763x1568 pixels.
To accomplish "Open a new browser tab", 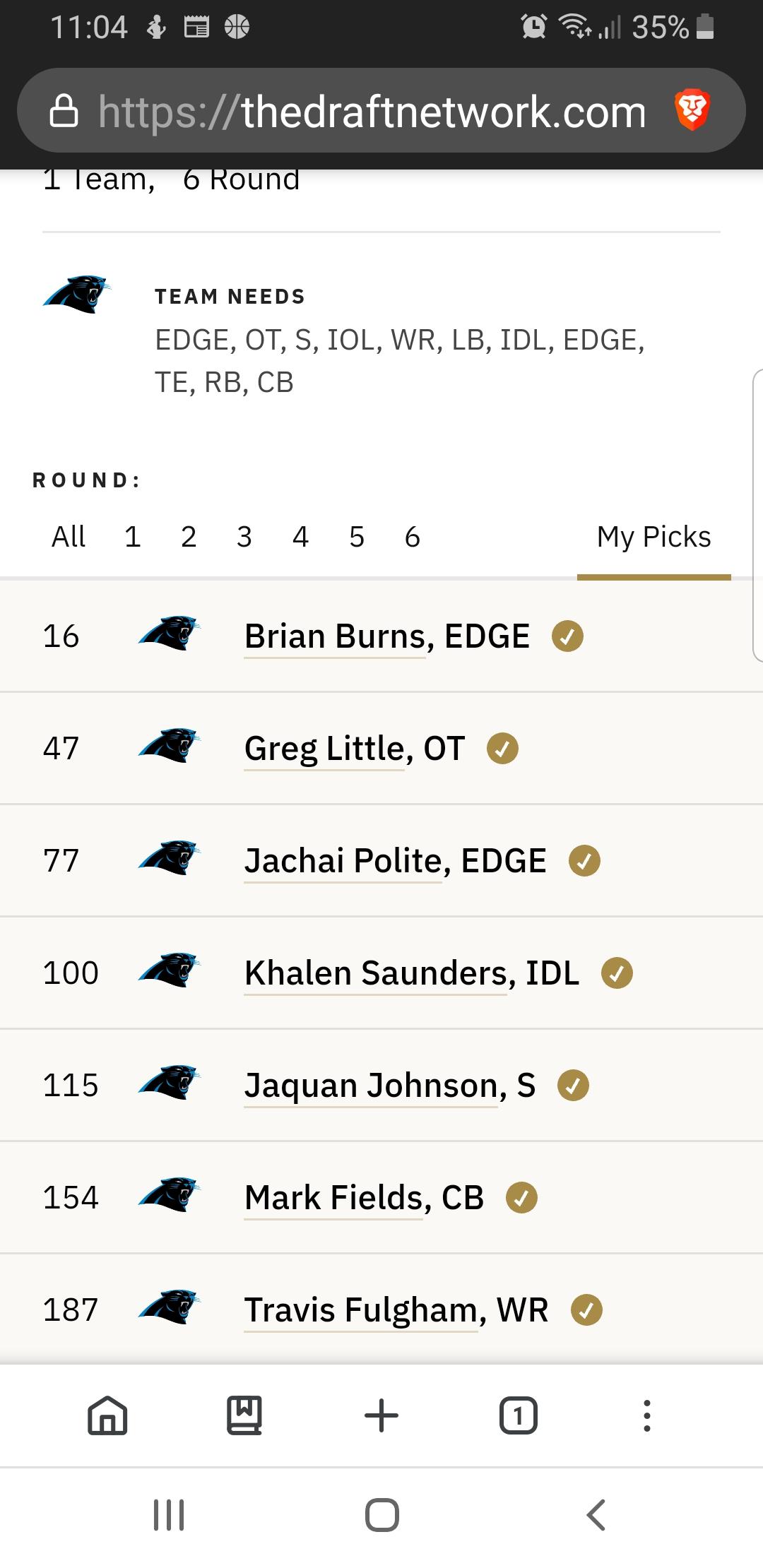I will click(381, 1415).
